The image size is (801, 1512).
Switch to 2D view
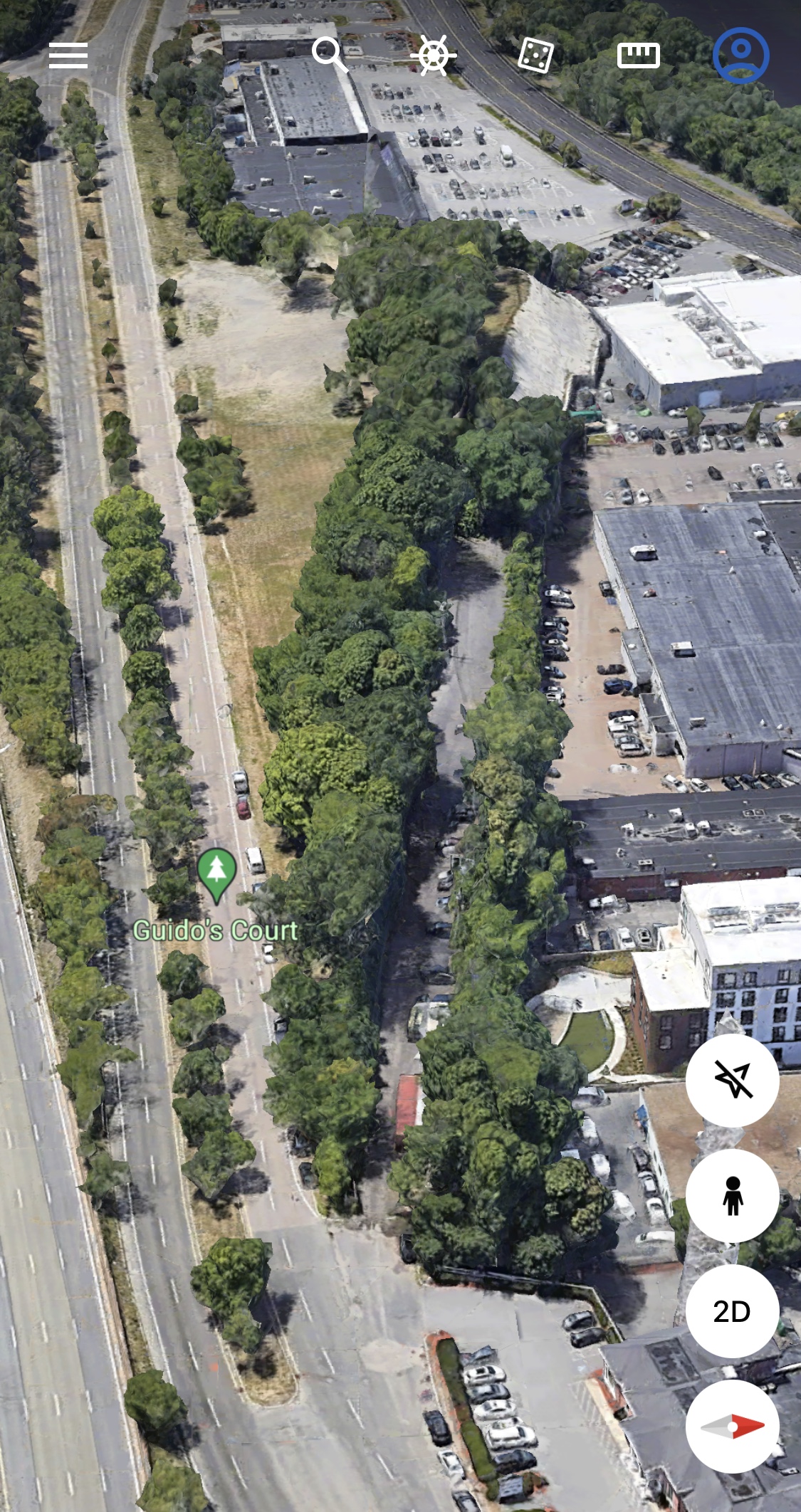coord(733,1311)
